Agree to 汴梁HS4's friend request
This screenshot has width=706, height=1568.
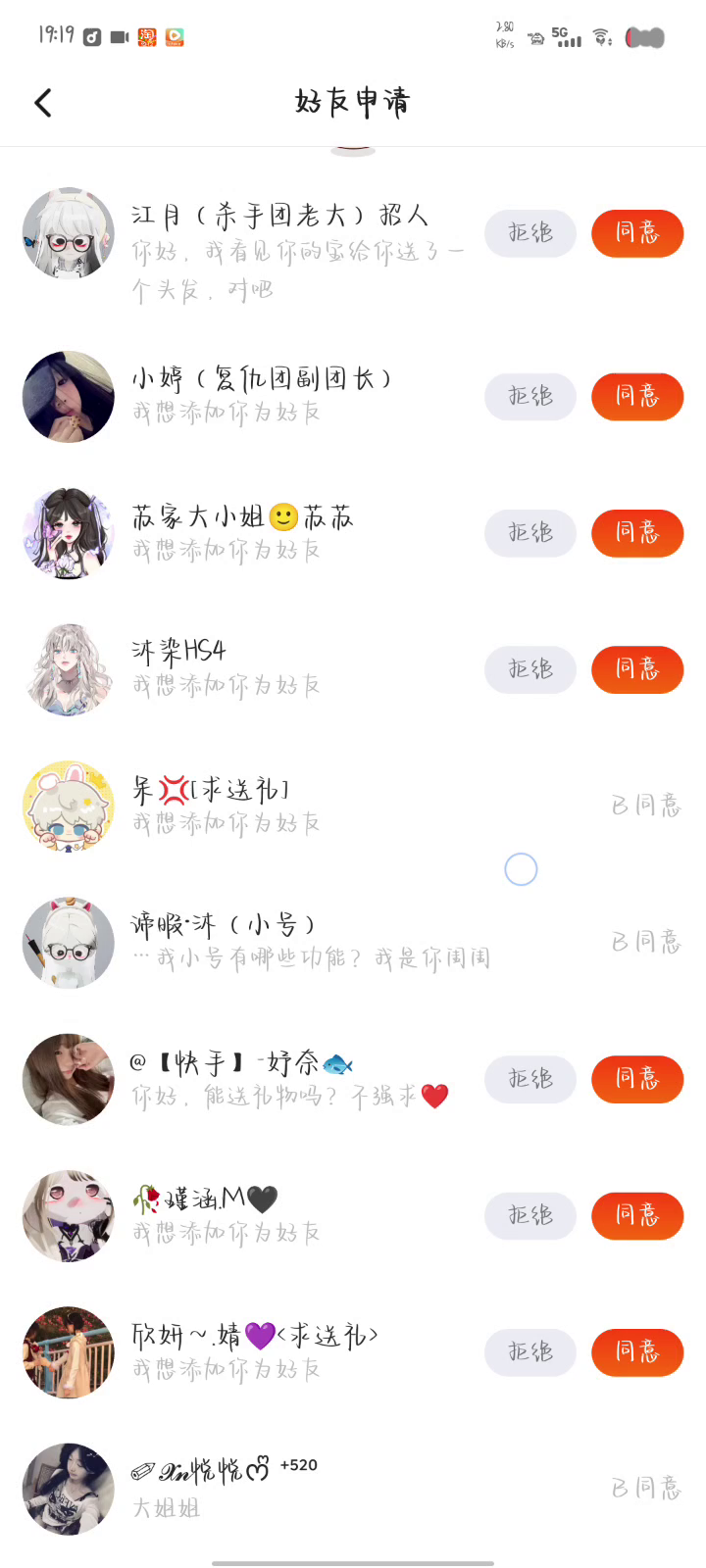click(636, 669)
